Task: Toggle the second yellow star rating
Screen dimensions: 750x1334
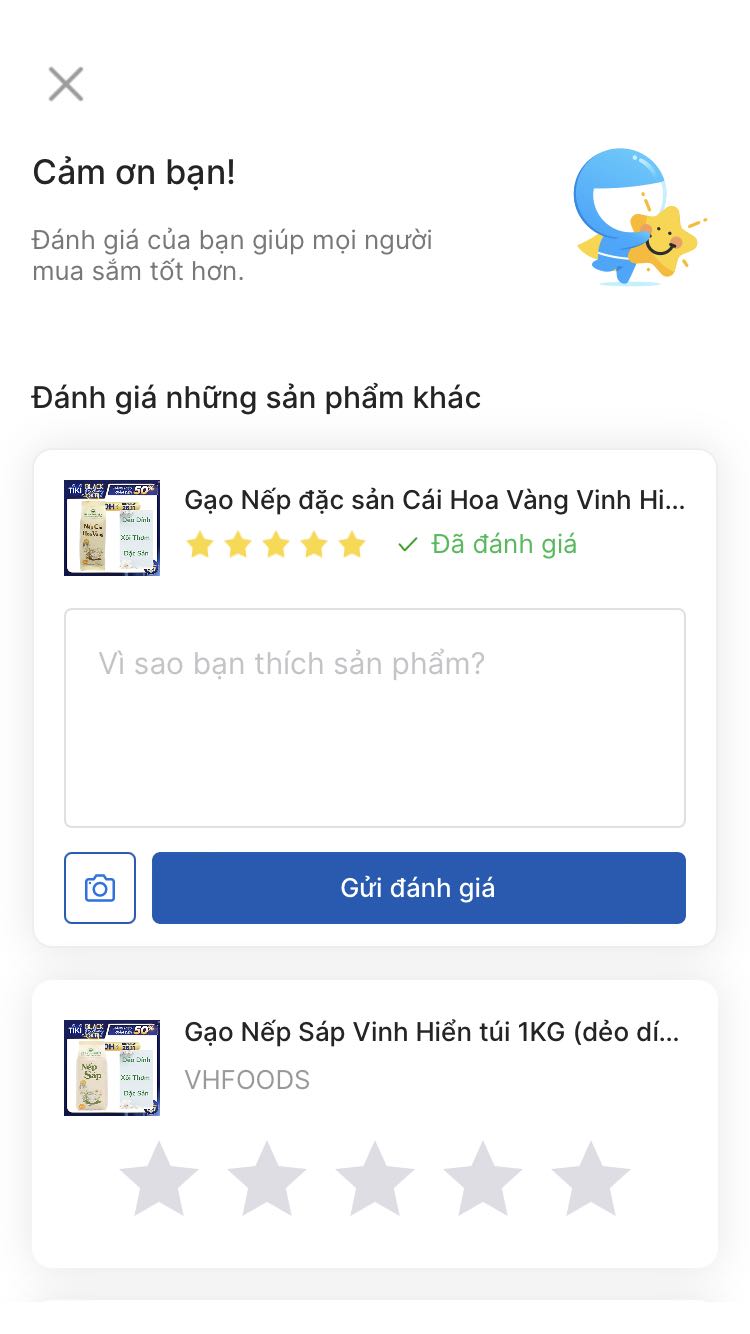Action: click(238, 544)
